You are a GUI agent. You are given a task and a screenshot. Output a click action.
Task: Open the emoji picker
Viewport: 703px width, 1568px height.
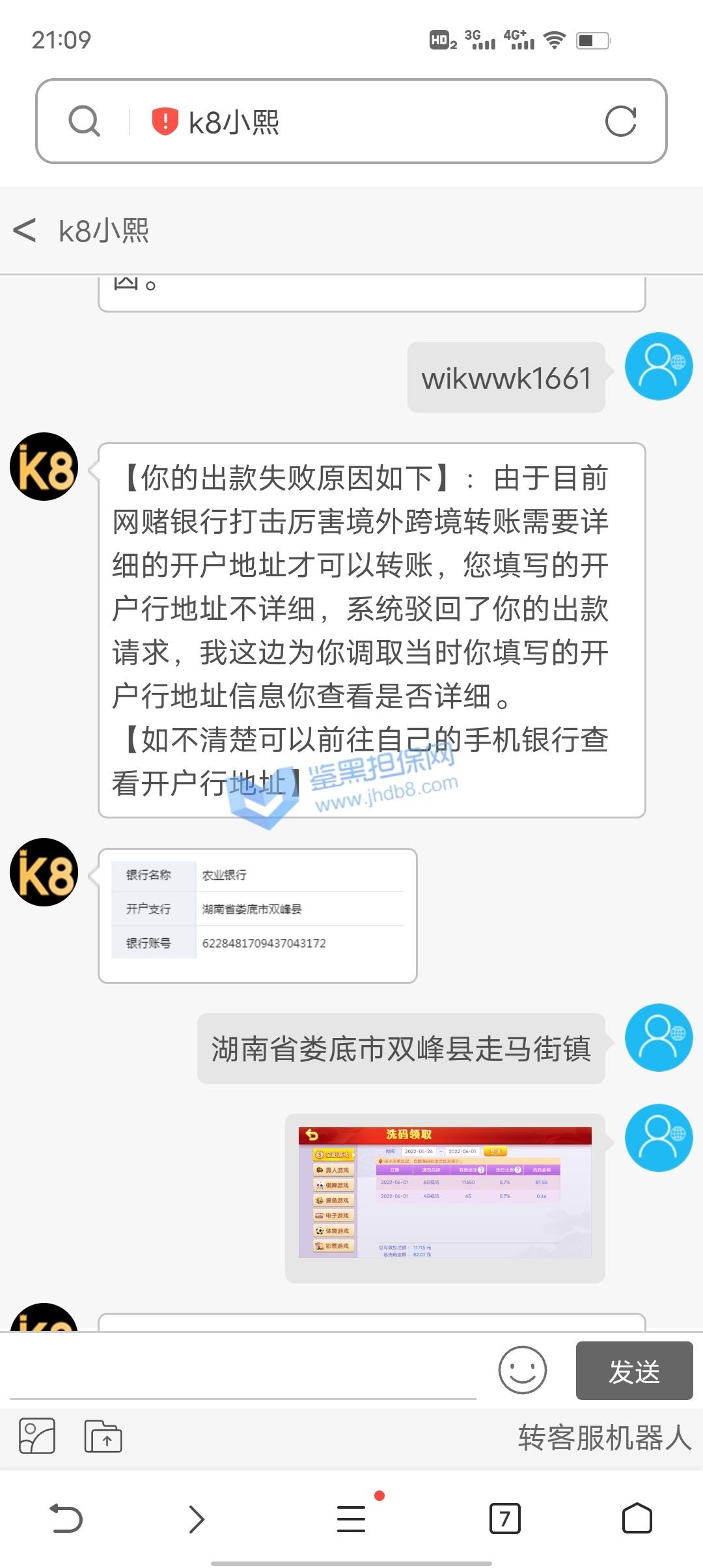click(522, 1370)
